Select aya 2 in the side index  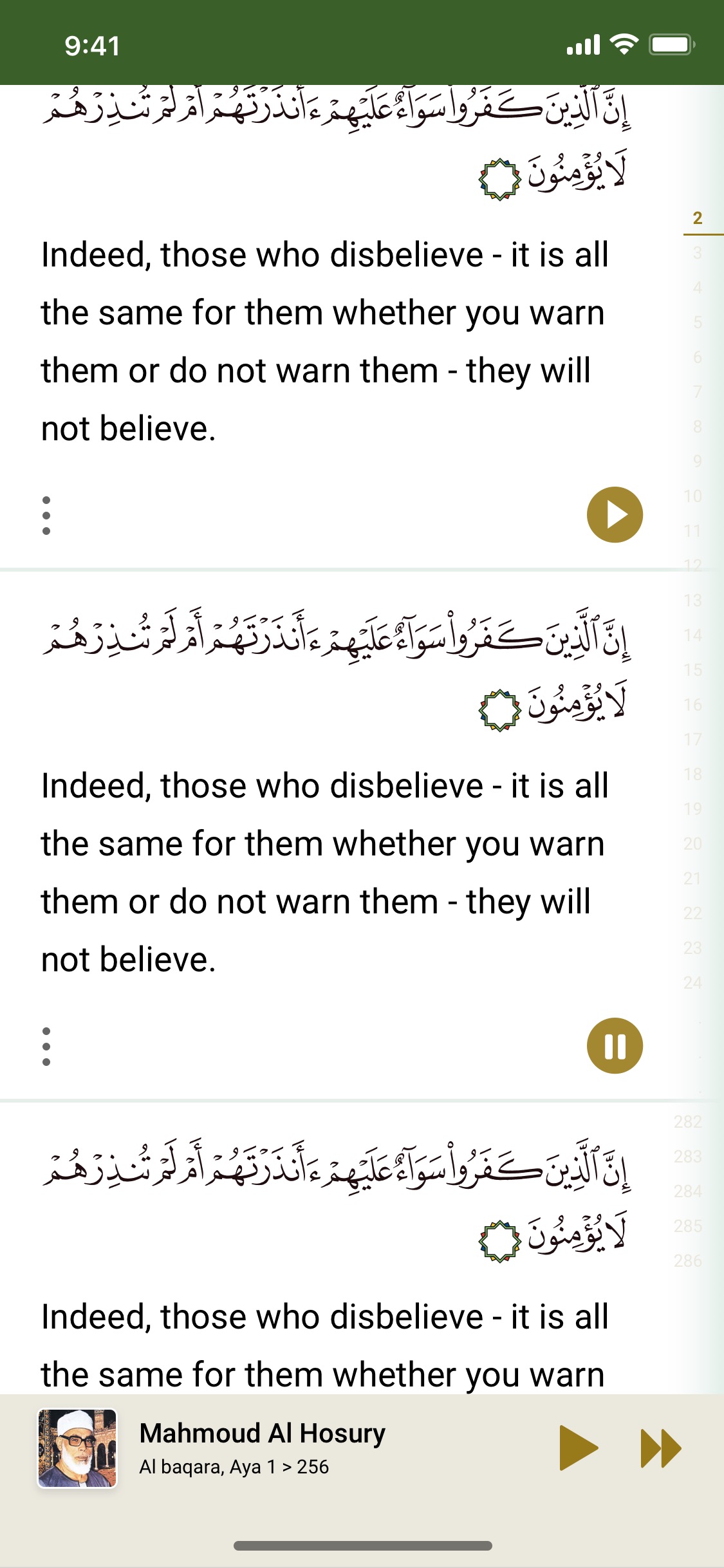pos(698,218)
